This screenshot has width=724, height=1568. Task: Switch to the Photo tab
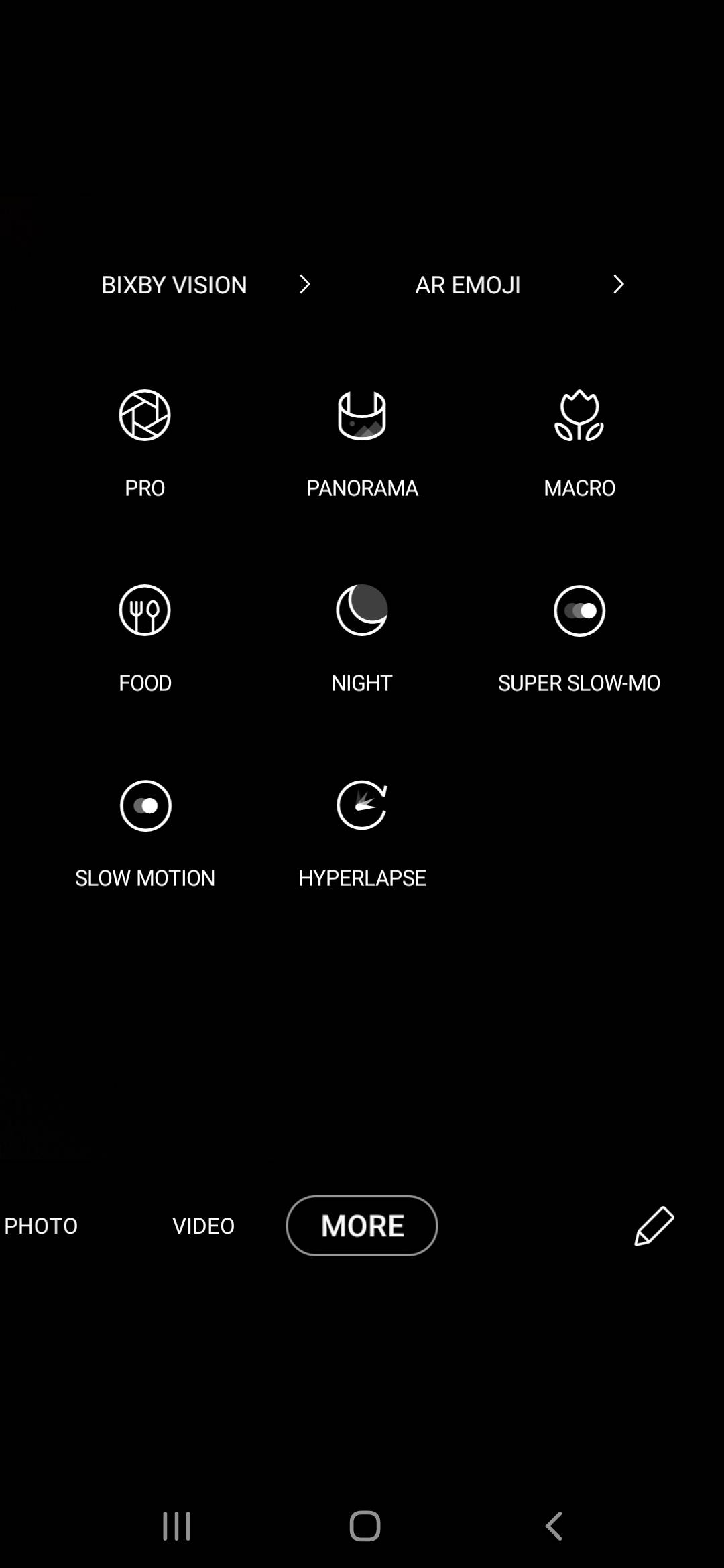(x=41, y=1226)
